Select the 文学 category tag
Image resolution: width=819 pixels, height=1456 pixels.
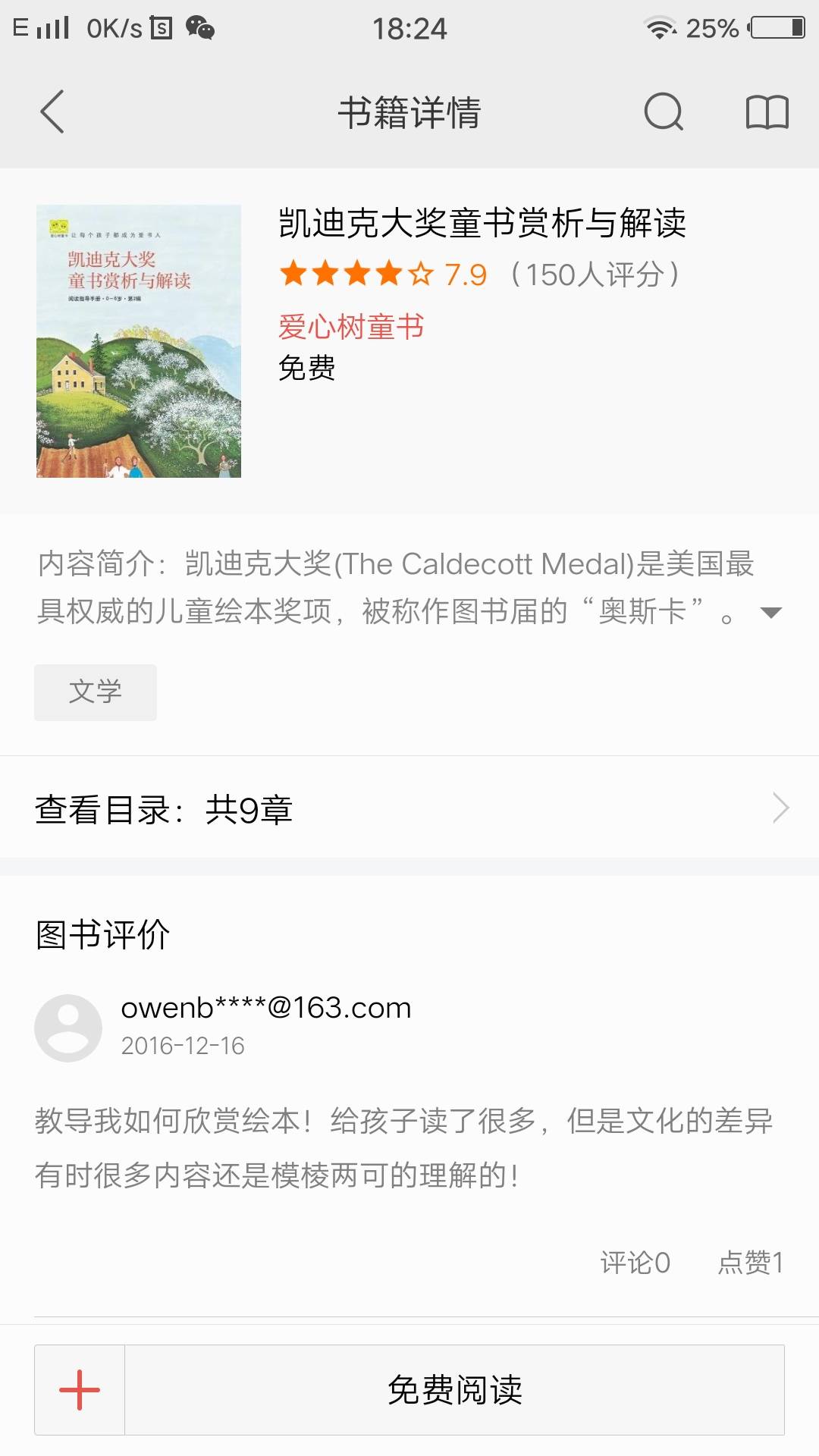96,692
